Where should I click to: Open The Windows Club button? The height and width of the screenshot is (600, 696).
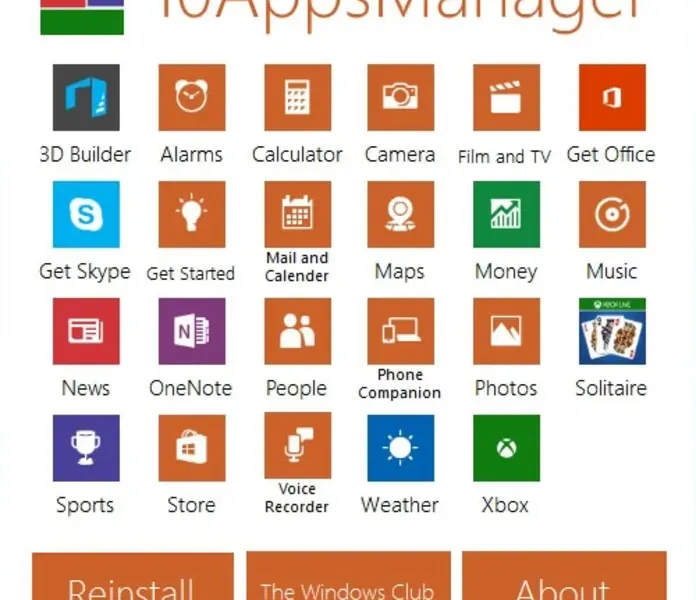(x=348, y=578)
